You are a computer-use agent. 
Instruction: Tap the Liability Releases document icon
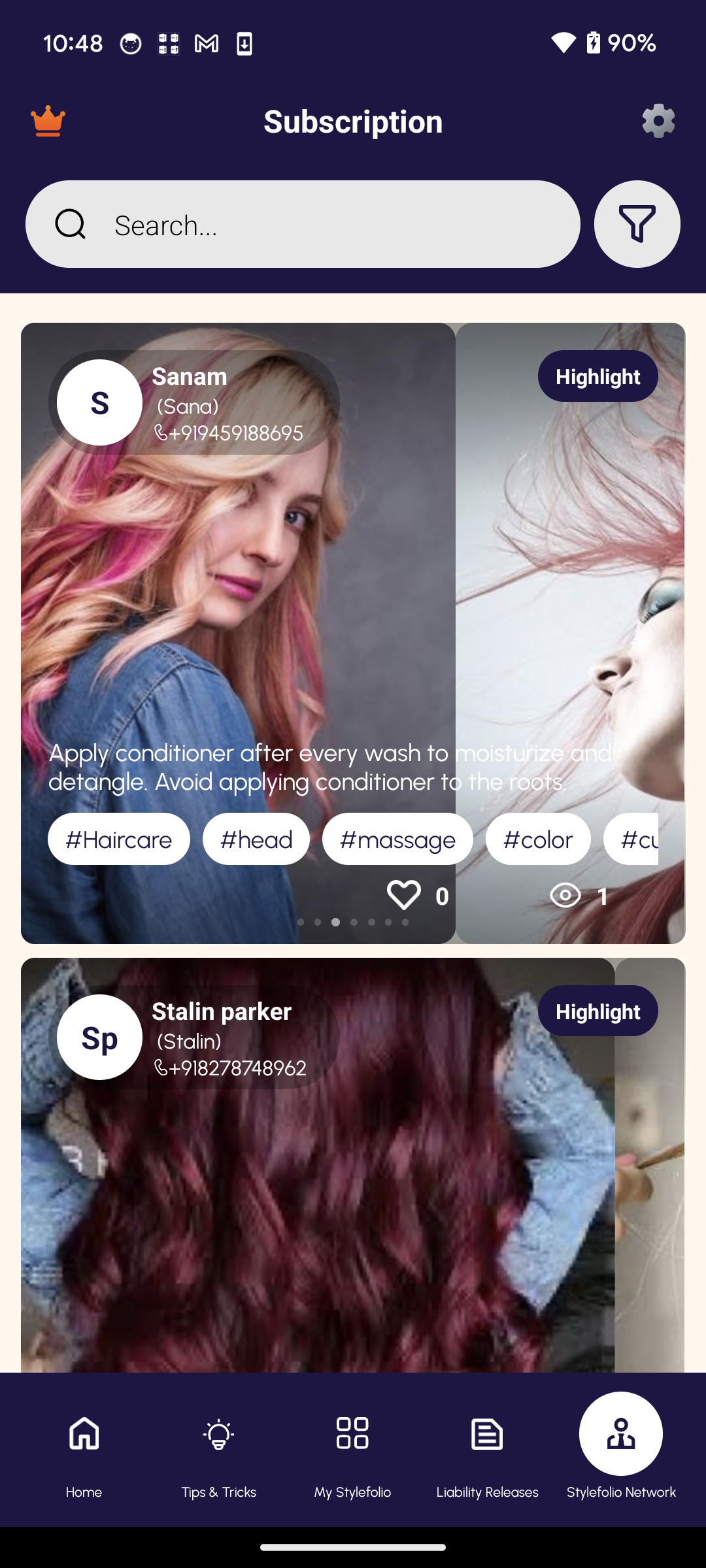[487, 1433]
